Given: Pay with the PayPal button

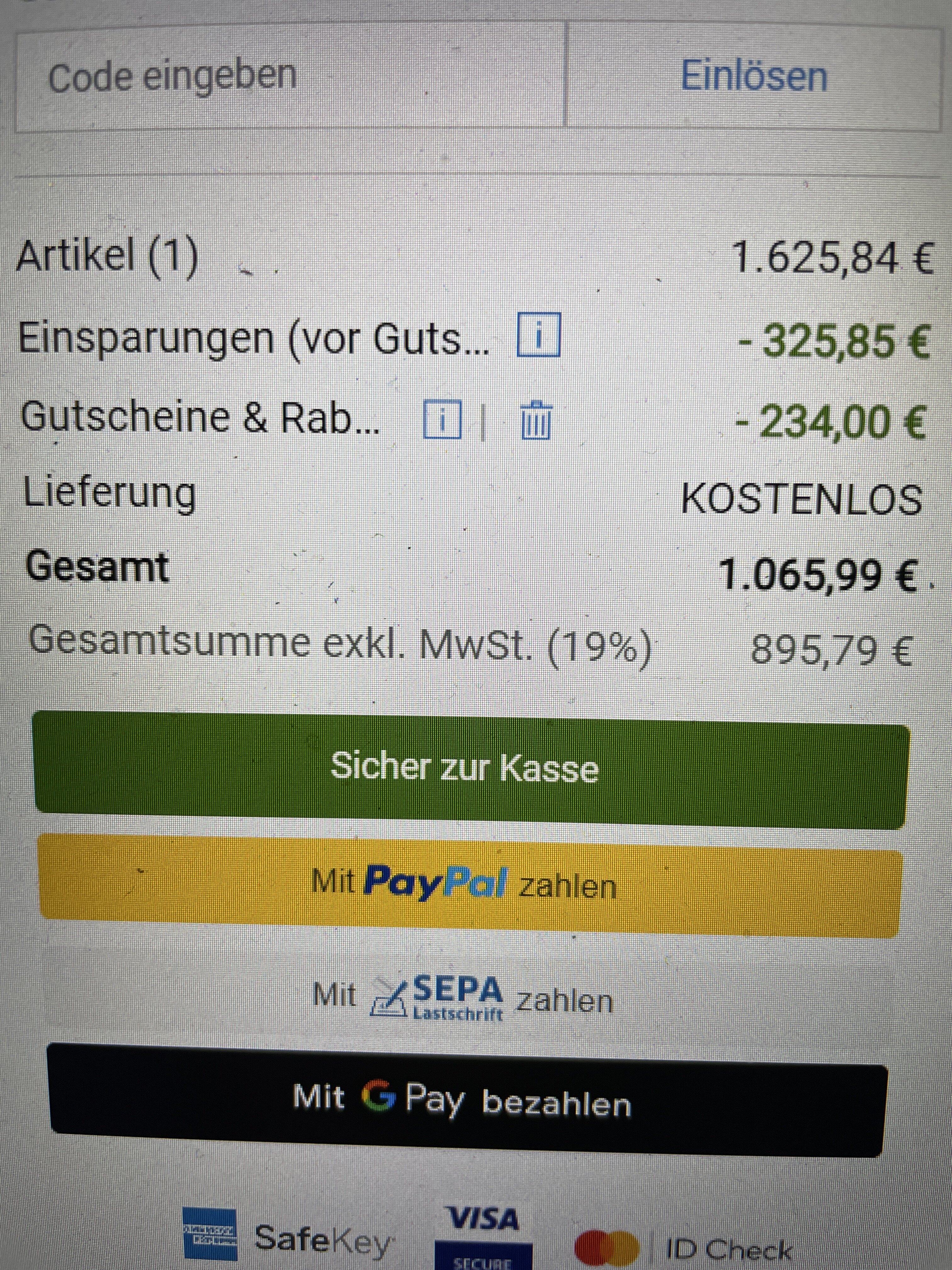Looking at the screenshot, I should pyautogui.click(x=469, y=885).
